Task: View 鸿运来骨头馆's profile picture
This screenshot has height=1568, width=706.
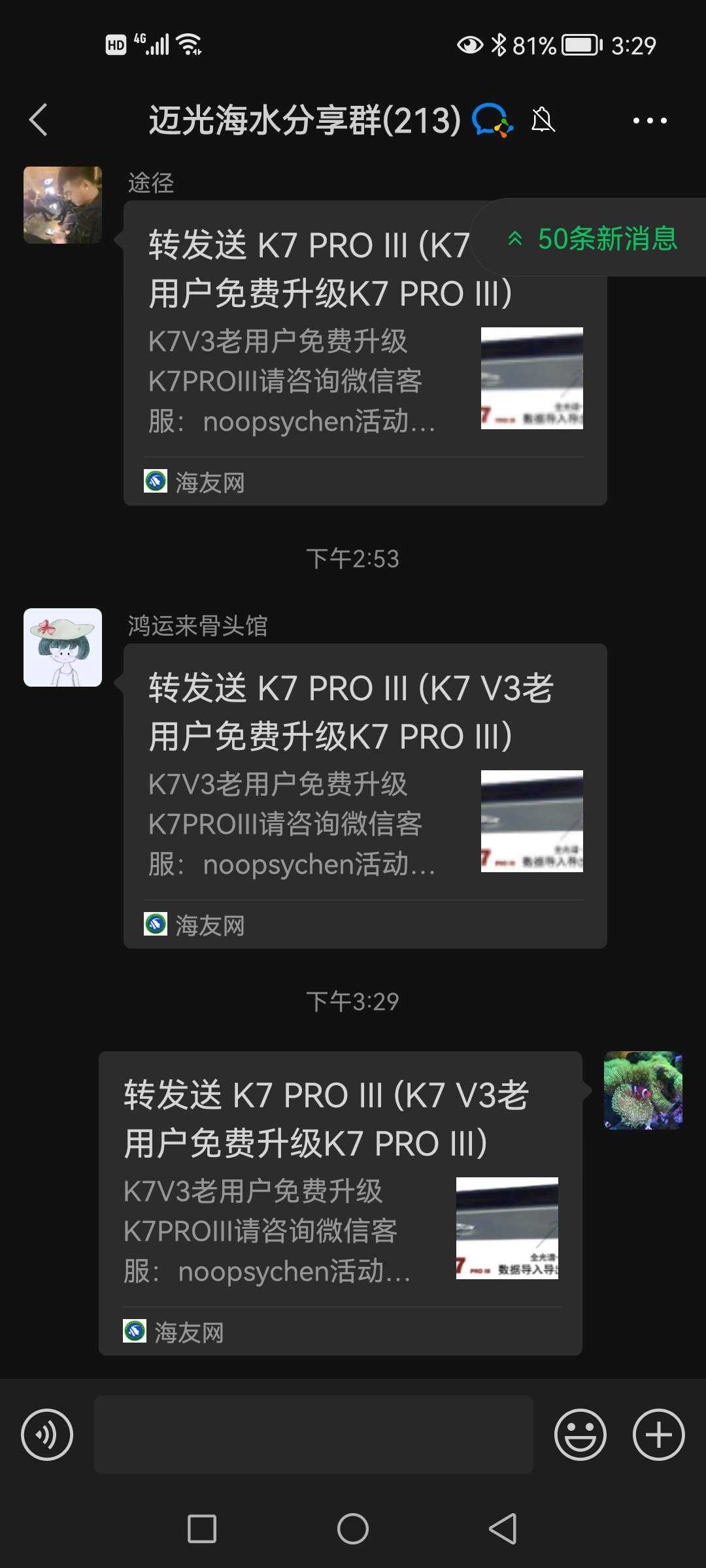Action: coord(63,647)
